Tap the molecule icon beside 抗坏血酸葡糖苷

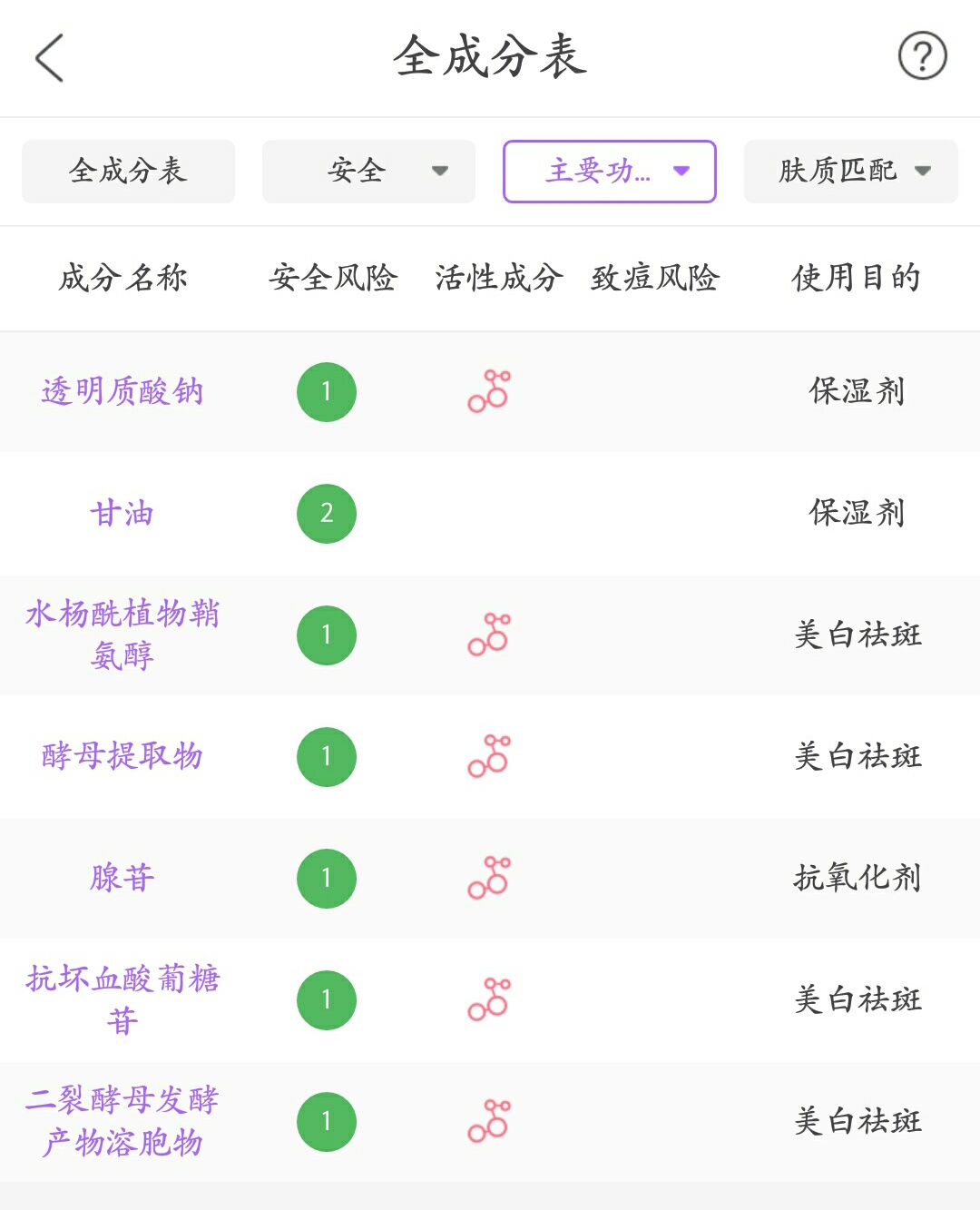coord(488,999)
